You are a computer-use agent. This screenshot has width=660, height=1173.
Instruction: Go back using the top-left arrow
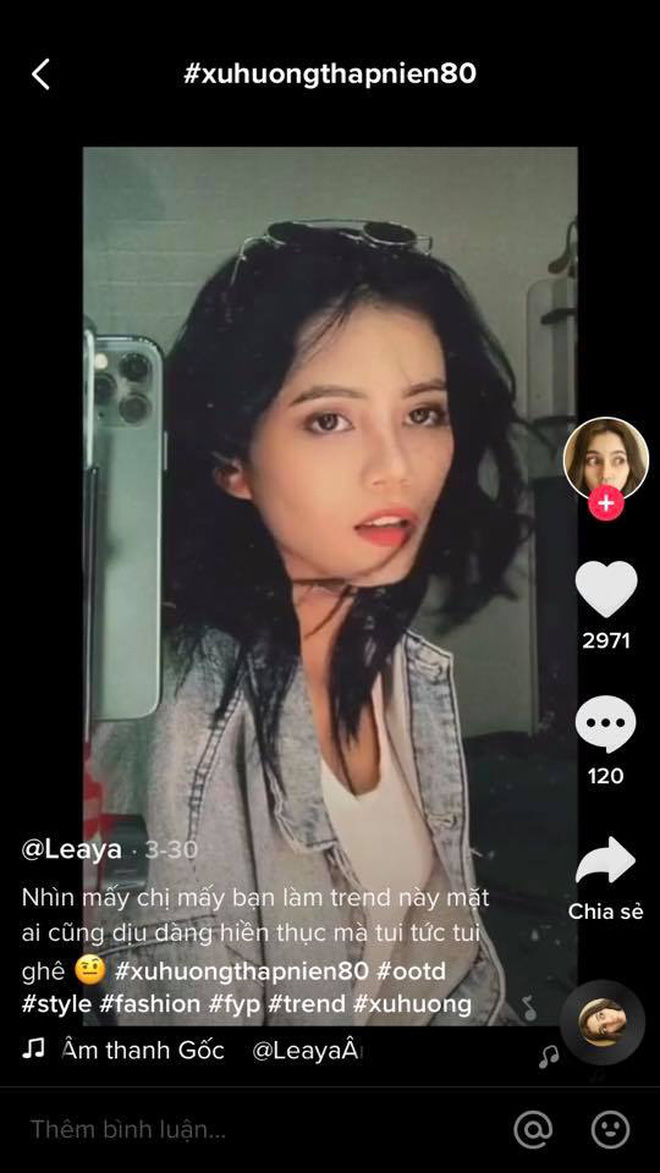40,74
